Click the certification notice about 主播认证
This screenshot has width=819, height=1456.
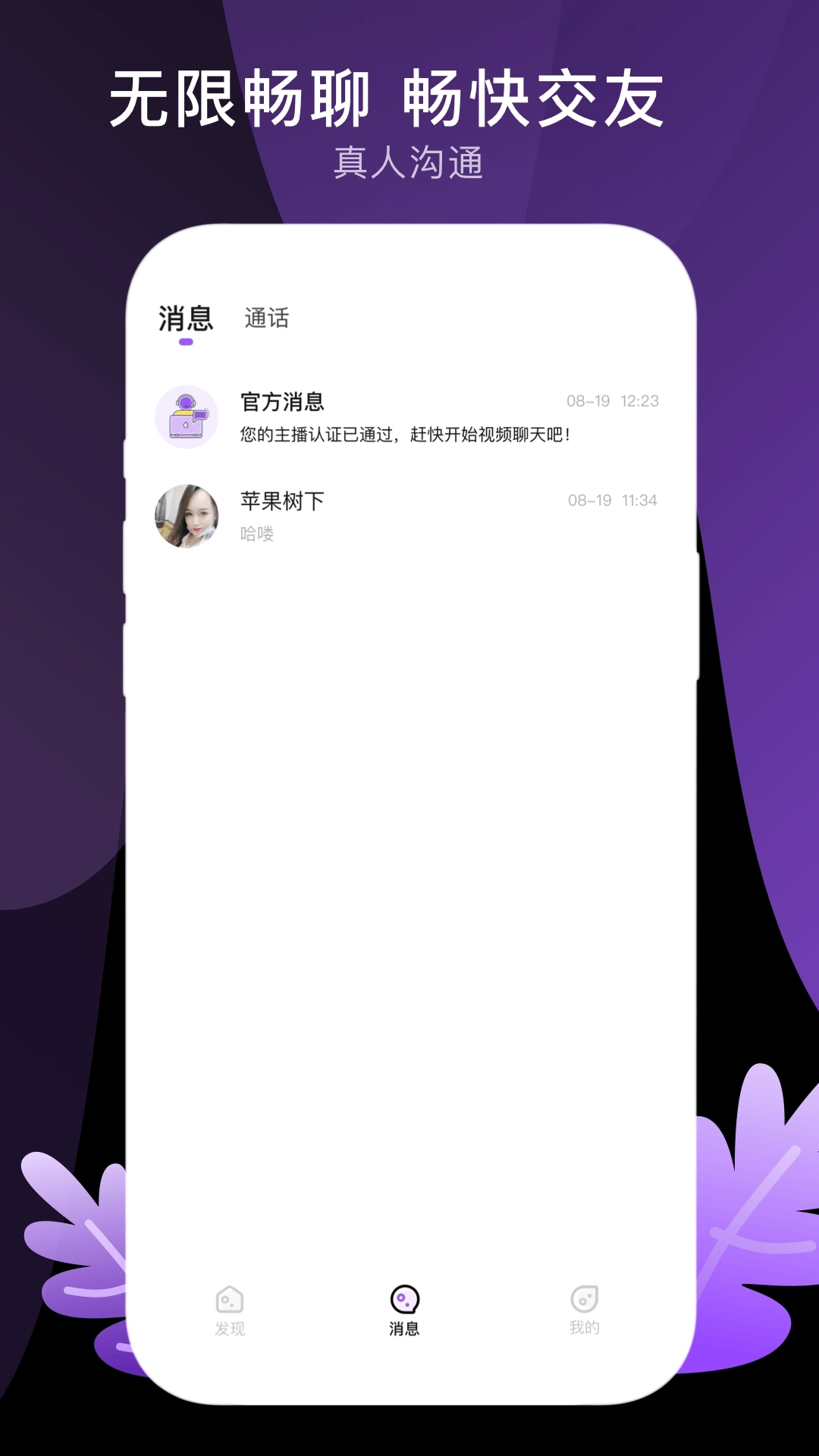pos(404,435)
